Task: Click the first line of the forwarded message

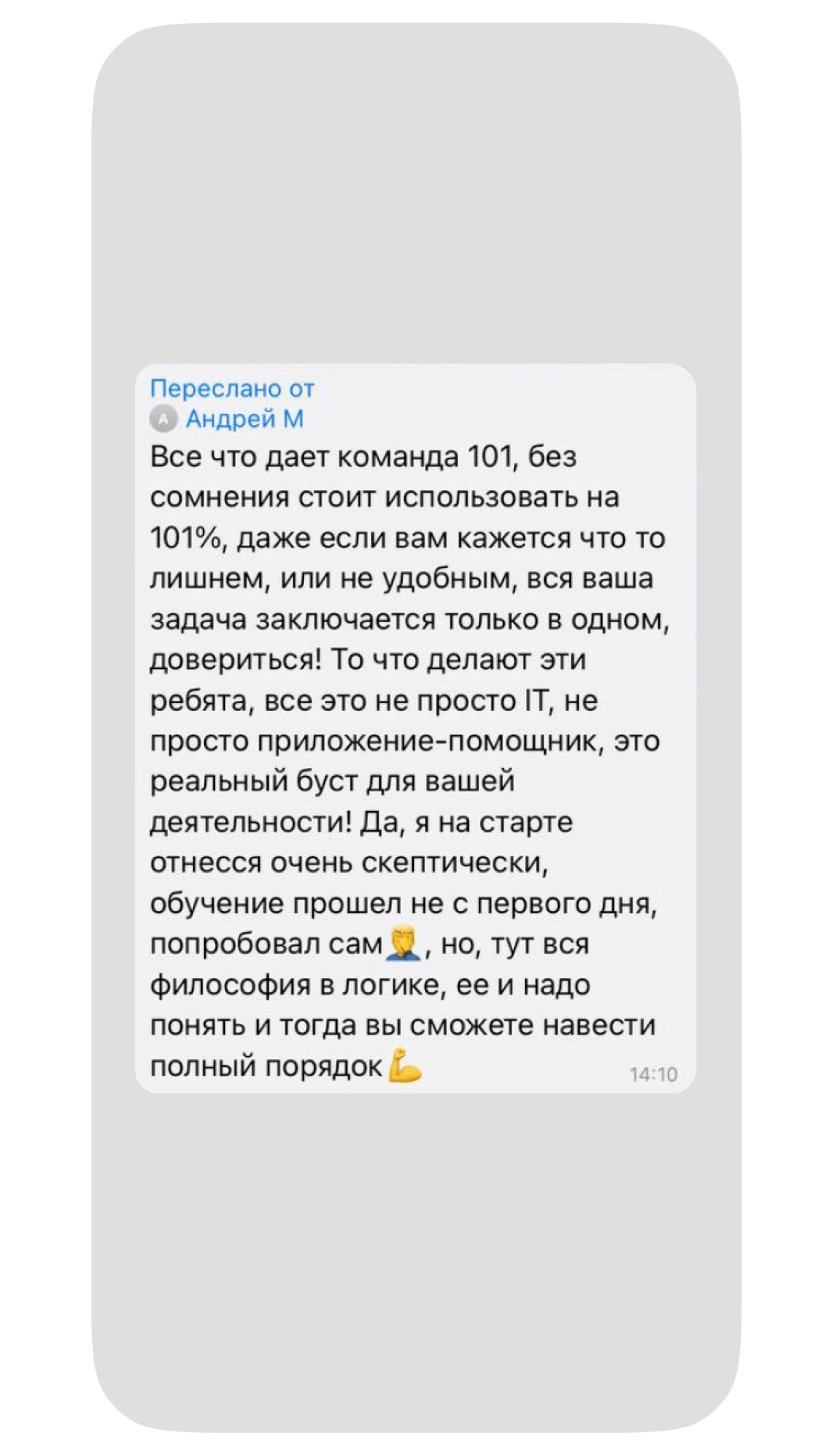Action: (365, 456)
